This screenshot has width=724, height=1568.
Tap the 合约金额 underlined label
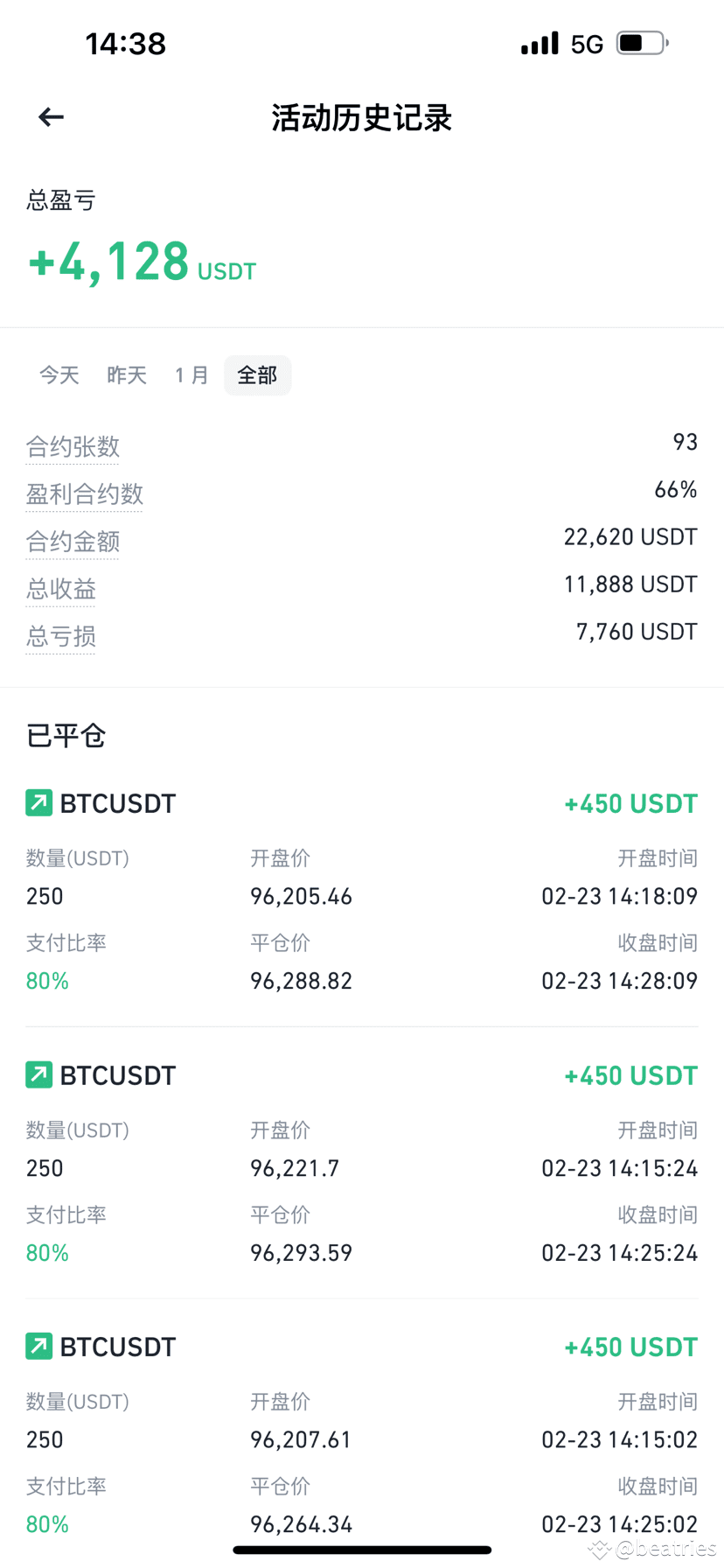[x=73, y=542]
